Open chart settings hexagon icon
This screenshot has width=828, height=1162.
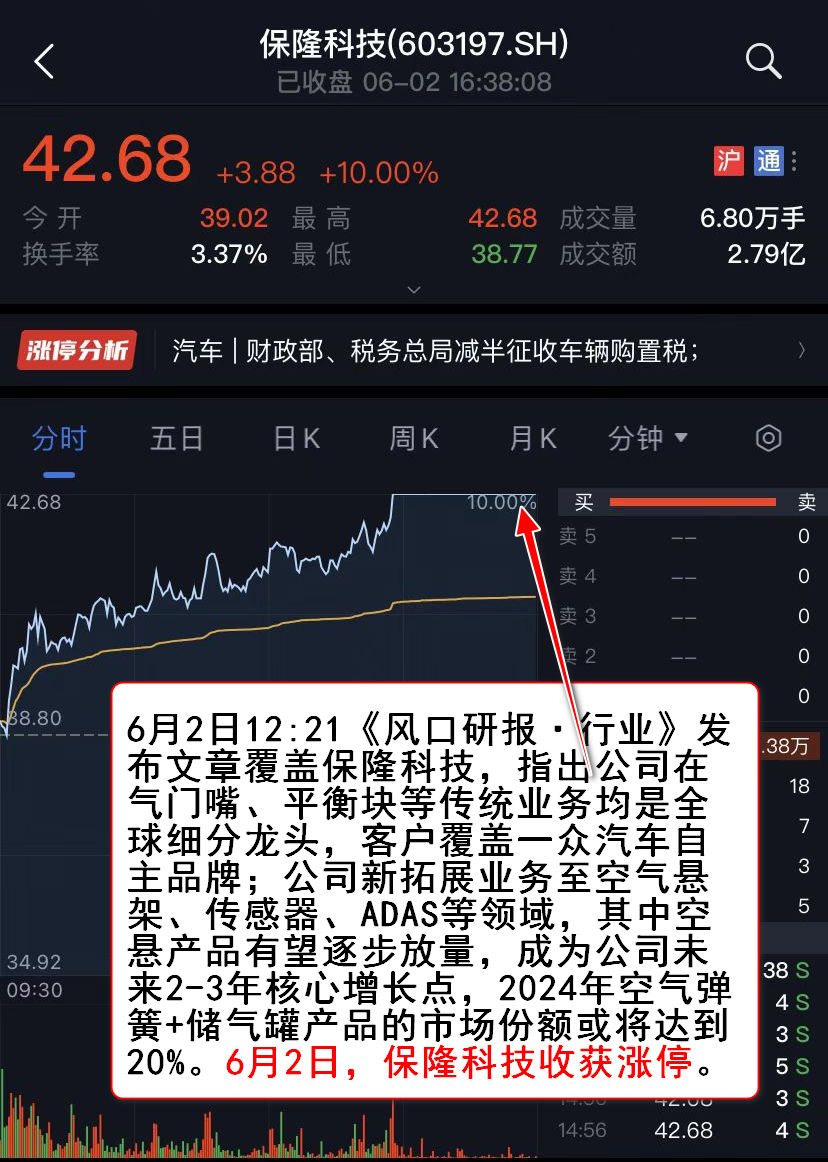[x=768, y=438]
